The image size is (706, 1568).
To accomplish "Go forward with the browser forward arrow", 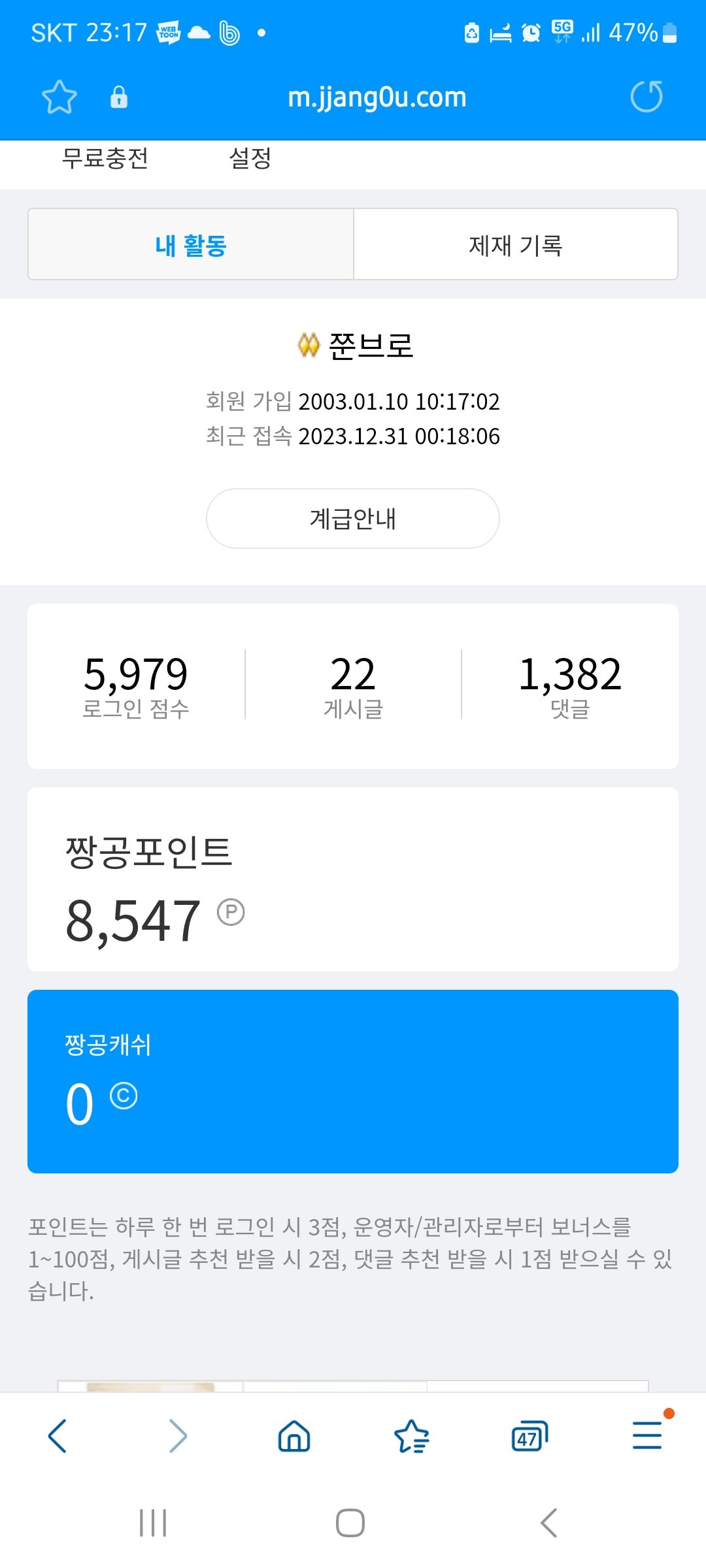I will 177,1436.
